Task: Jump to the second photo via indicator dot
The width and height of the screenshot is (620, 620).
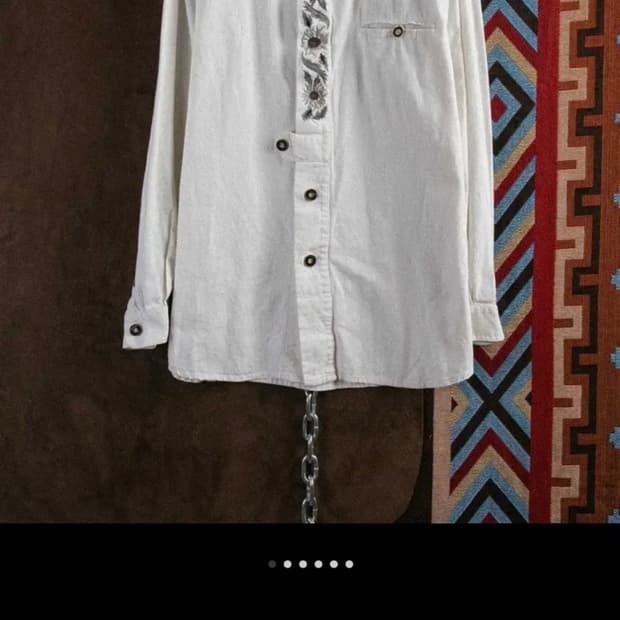Action: (x=287, y=564)
